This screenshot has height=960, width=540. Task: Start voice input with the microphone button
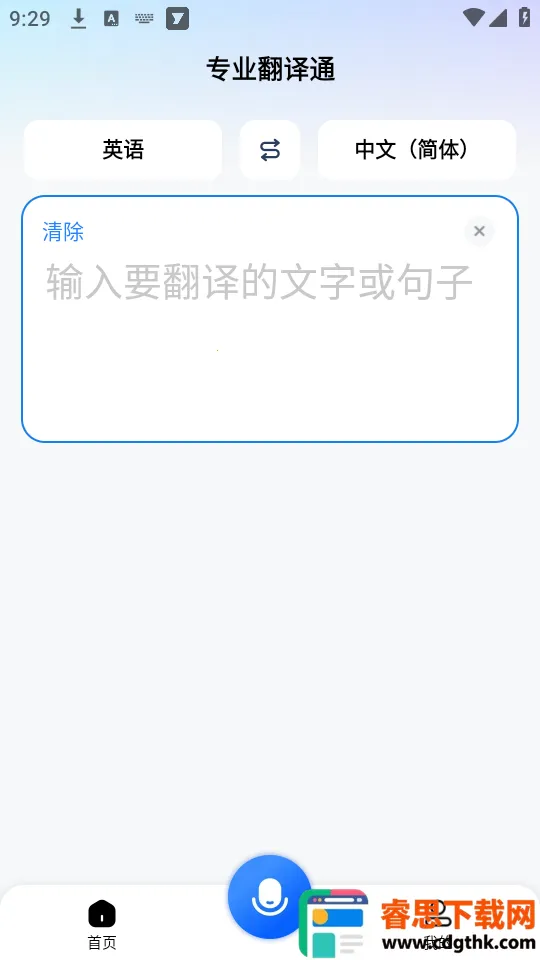[x=269, y=896]
